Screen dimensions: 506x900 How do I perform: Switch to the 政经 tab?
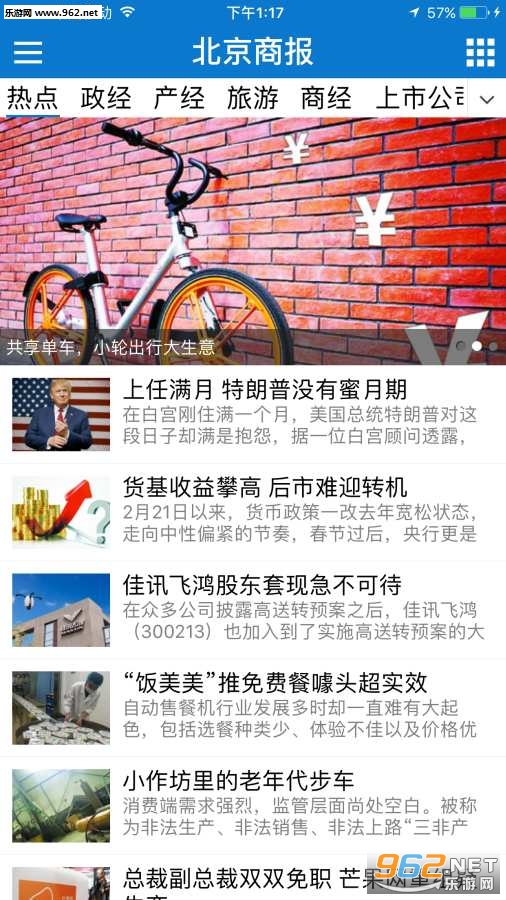click(106, 98)
